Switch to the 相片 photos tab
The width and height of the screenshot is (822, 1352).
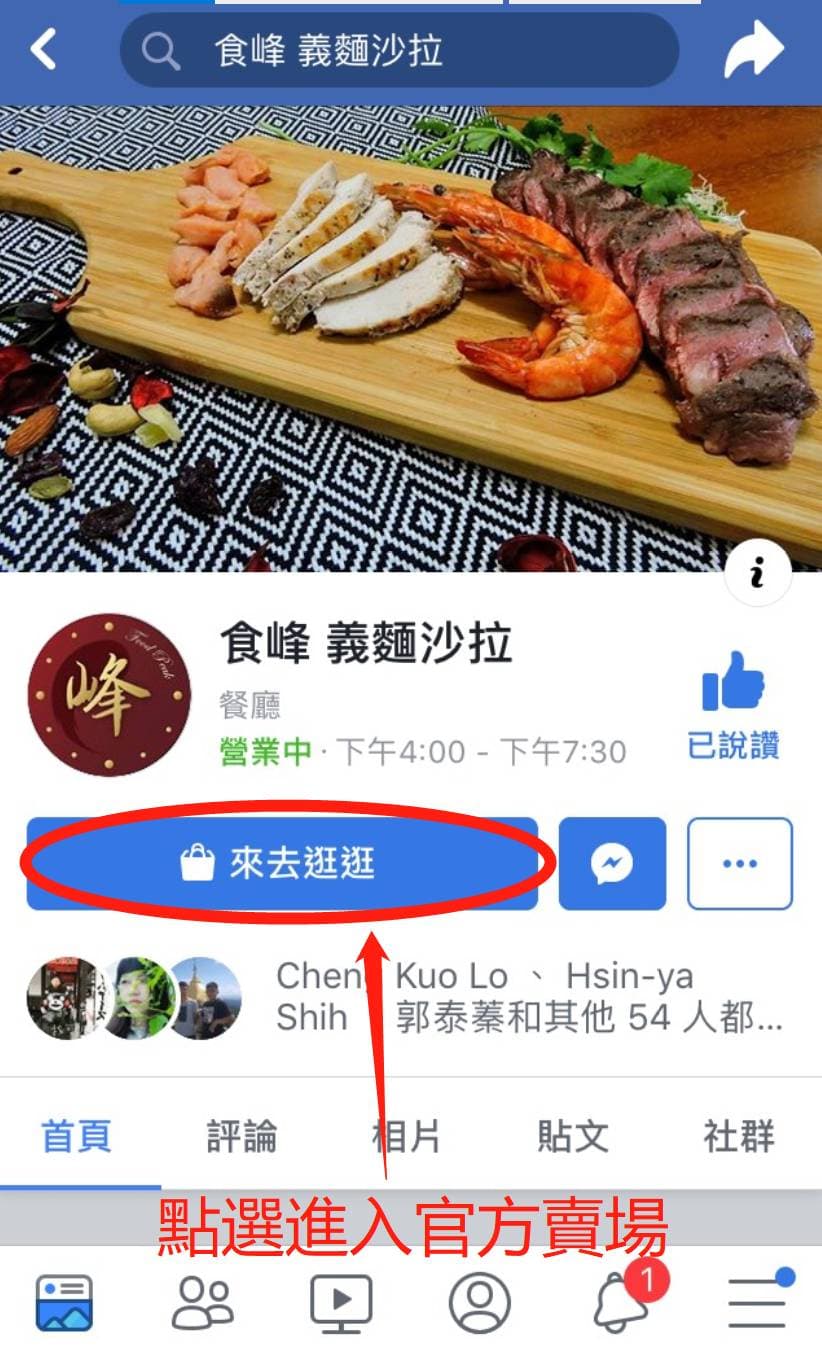[x=406, y=1137]
